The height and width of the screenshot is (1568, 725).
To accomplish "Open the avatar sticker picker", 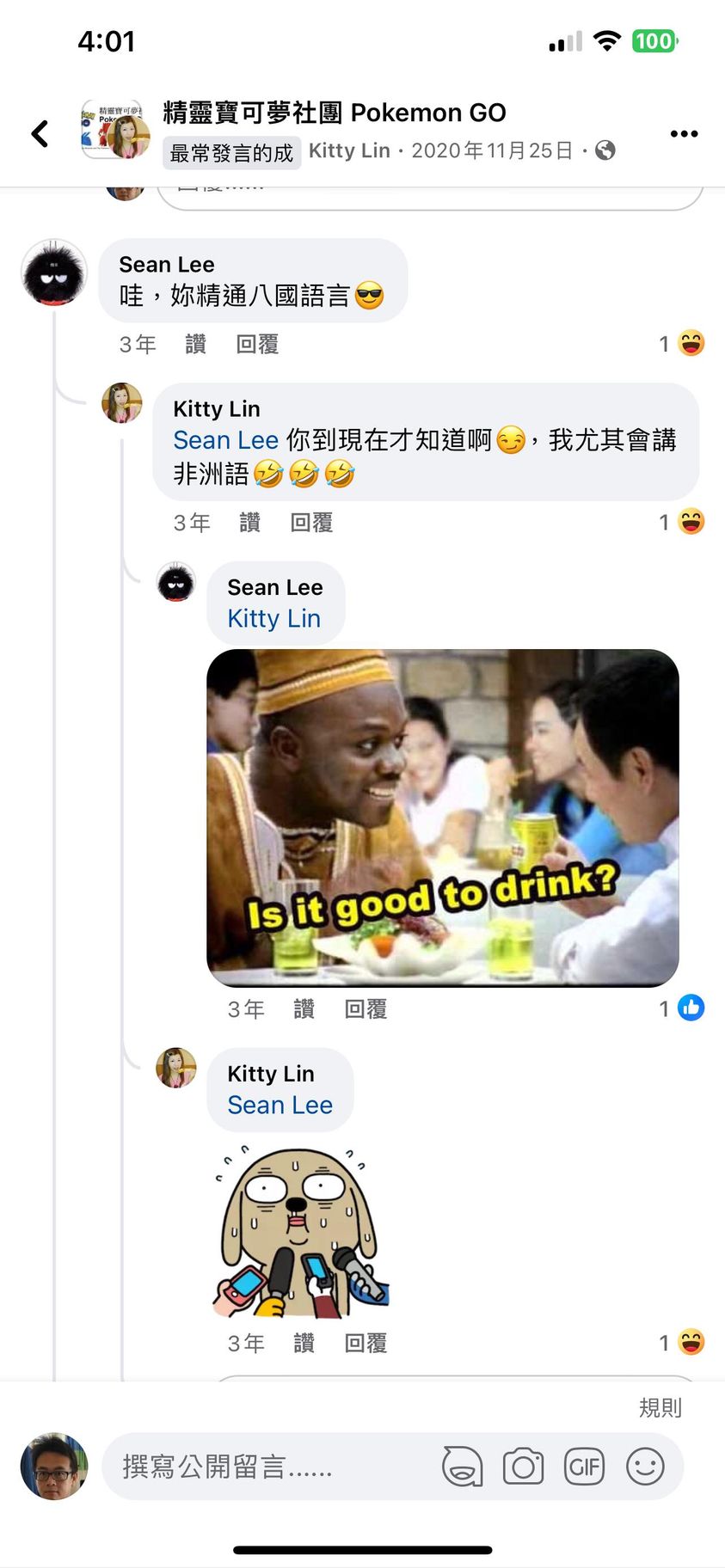I will tap(462, 1467).
